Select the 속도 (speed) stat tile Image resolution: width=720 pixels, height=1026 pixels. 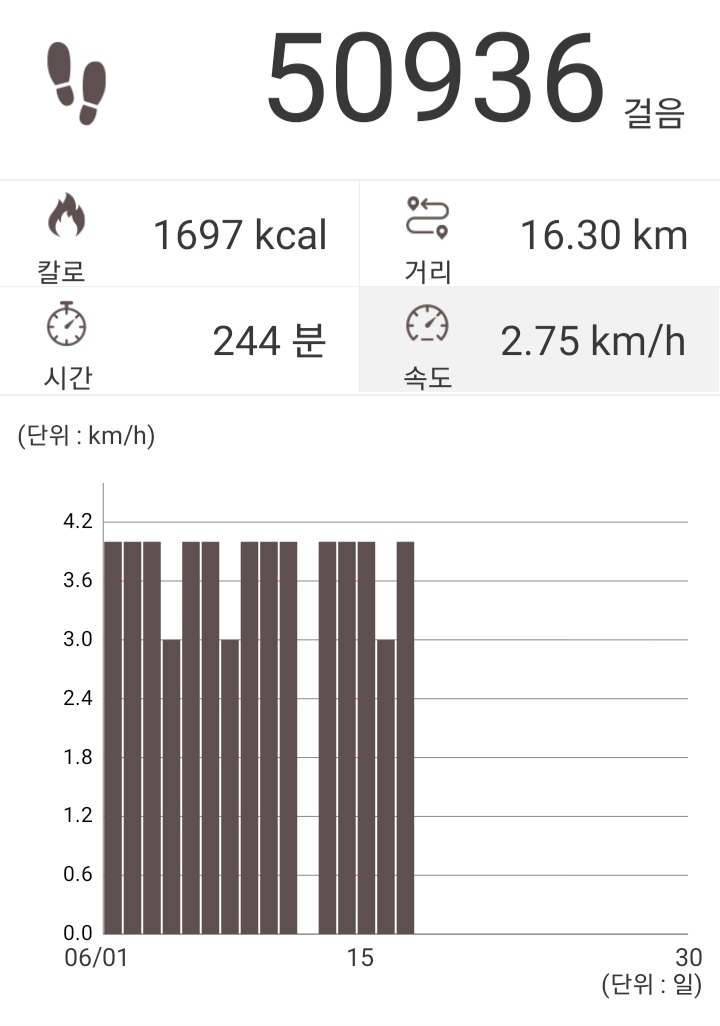pyautogui.click(x=540, y=341)
